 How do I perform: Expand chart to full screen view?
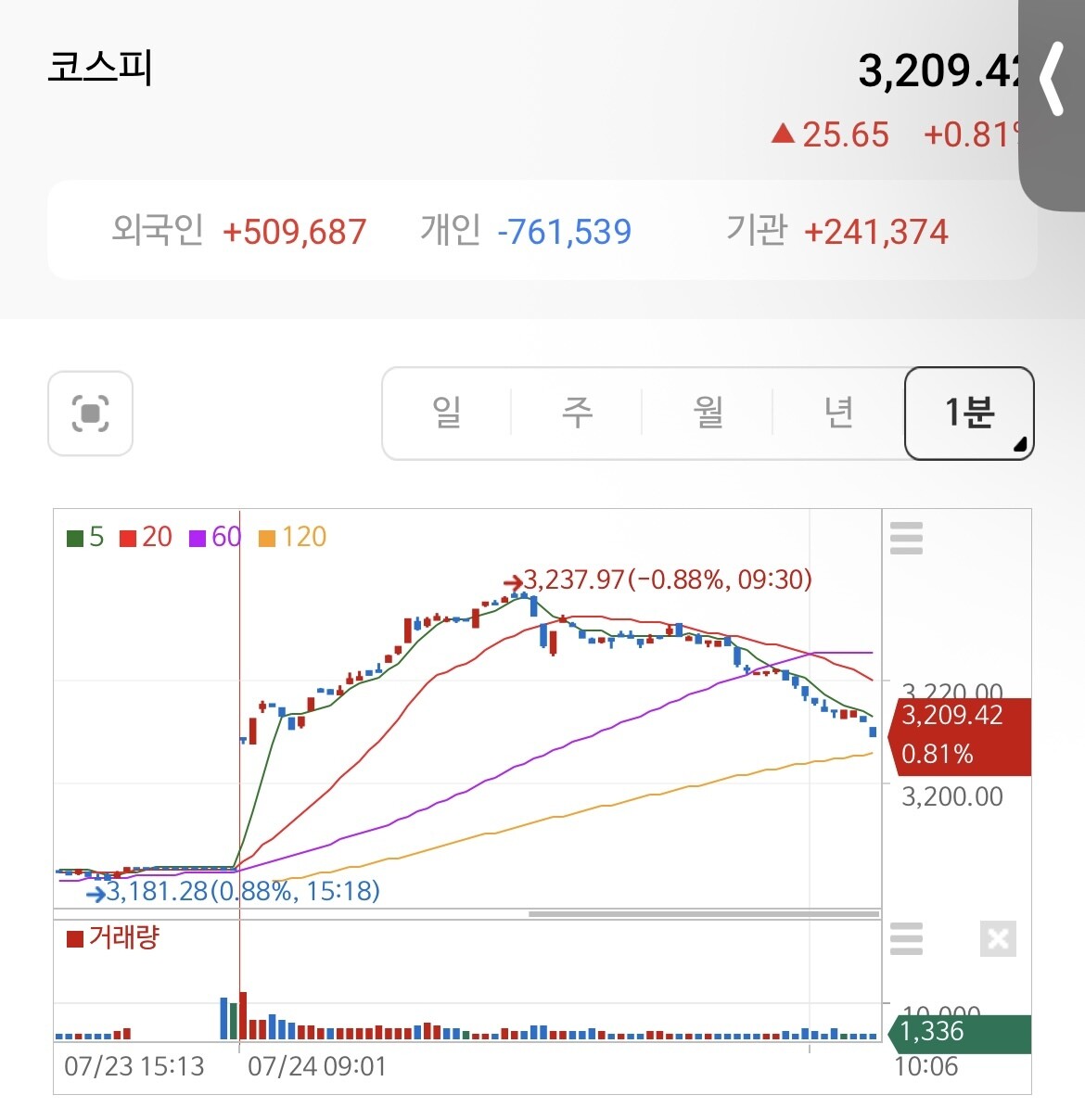(90, 414)
